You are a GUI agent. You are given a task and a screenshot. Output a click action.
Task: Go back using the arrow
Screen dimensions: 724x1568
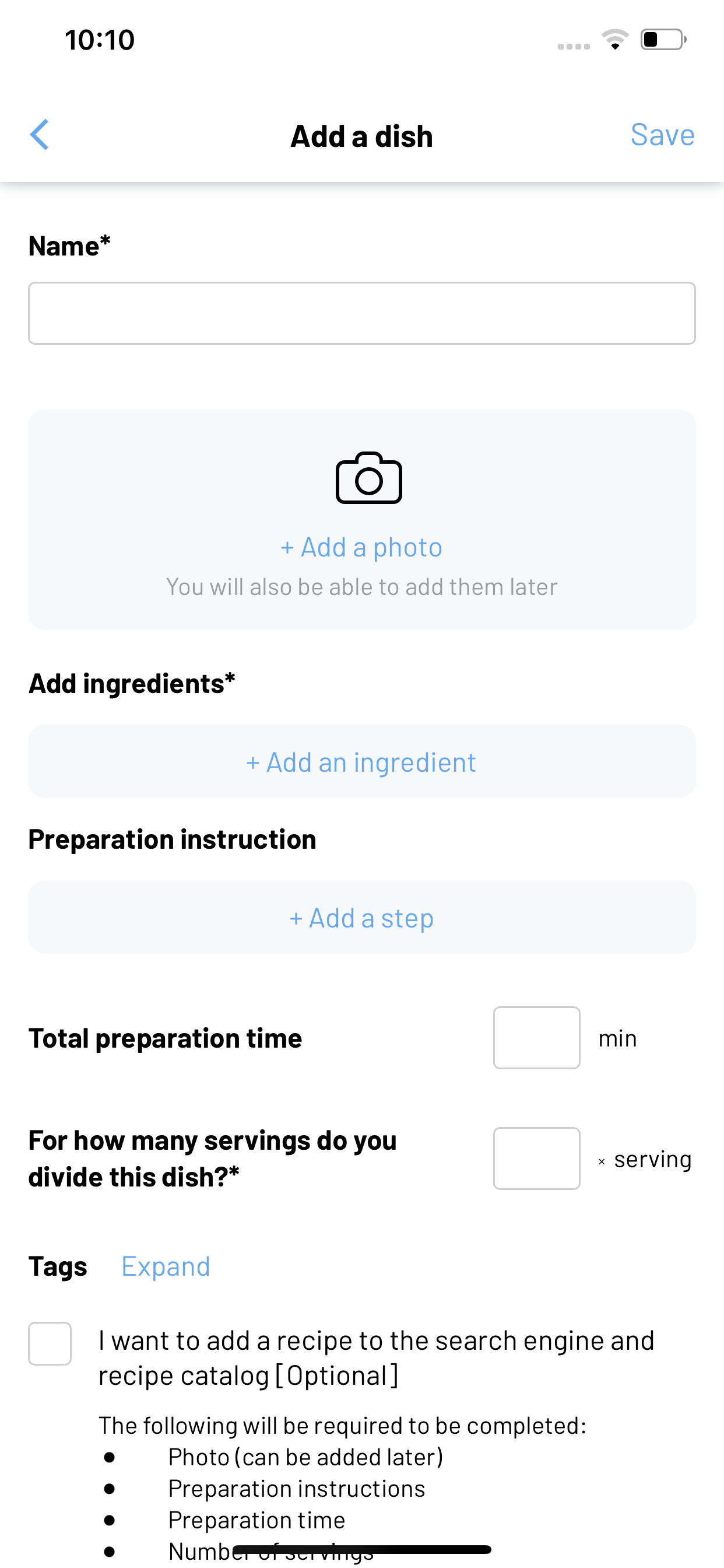[40, 135]
